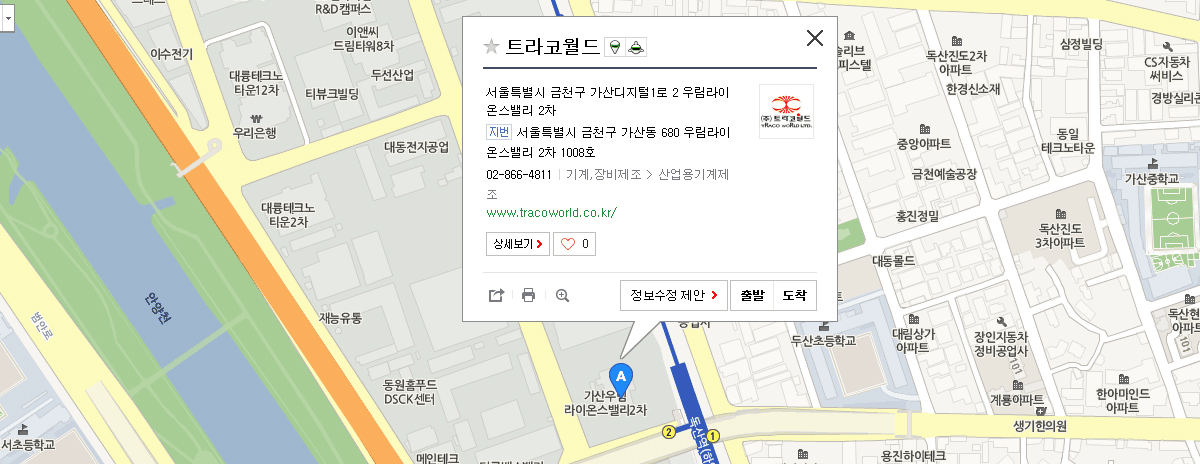
Task: Like this place with the heart button
Action: coord(574,243)
